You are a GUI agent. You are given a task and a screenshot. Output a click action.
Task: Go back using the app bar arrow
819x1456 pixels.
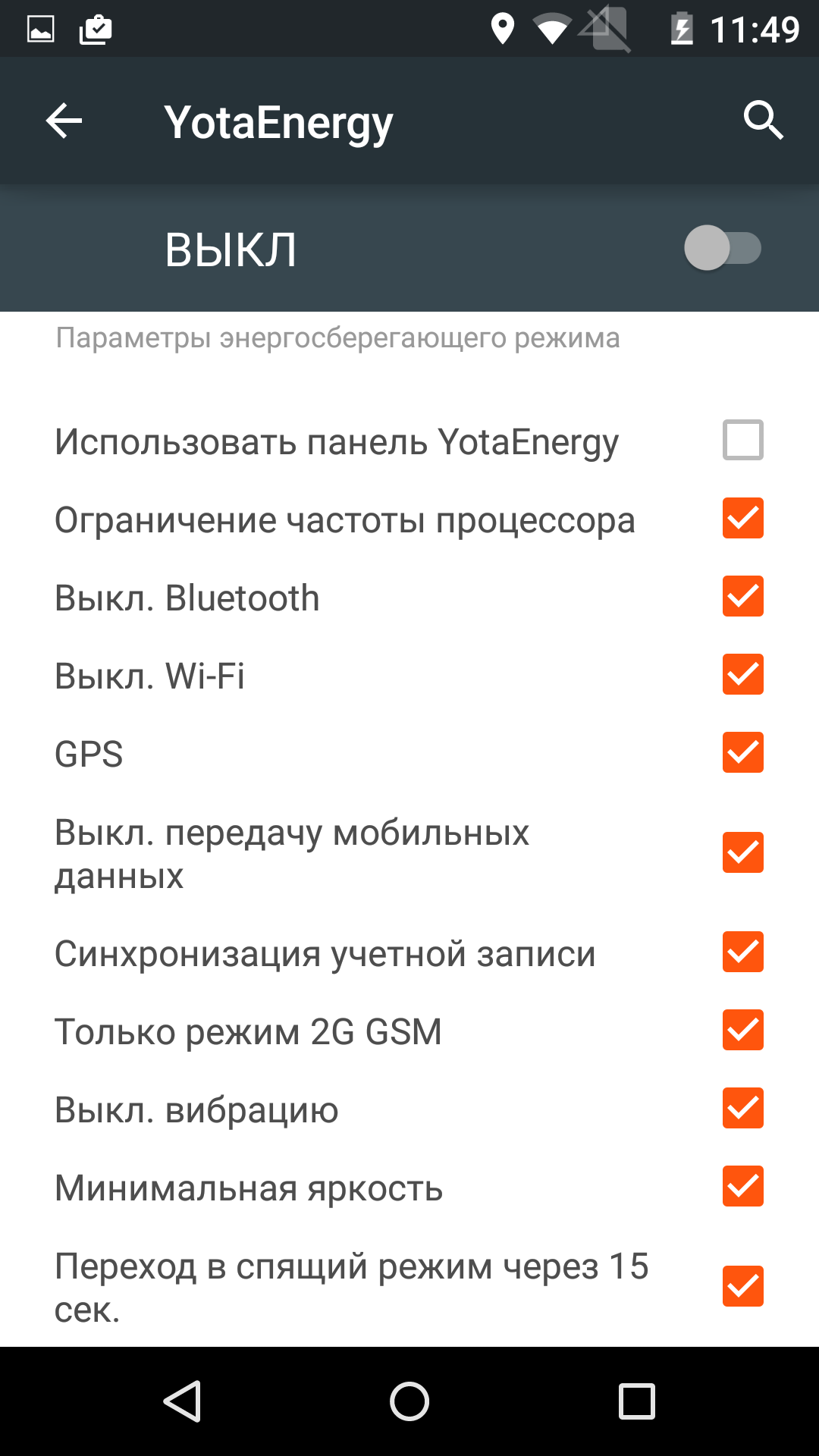coord(64,121)
